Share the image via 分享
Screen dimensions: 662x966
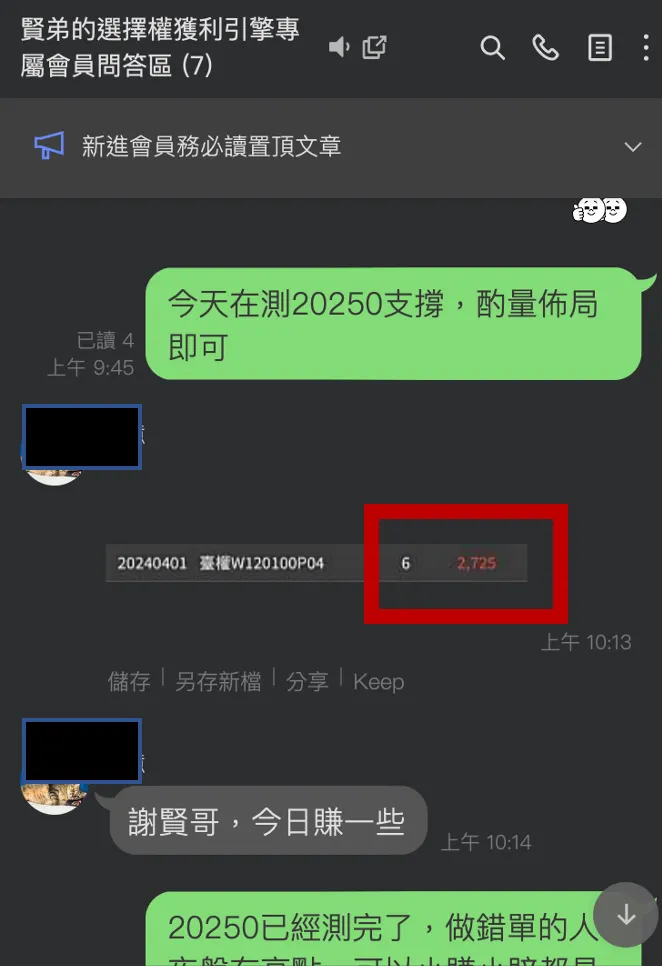(x=306, y=682)
